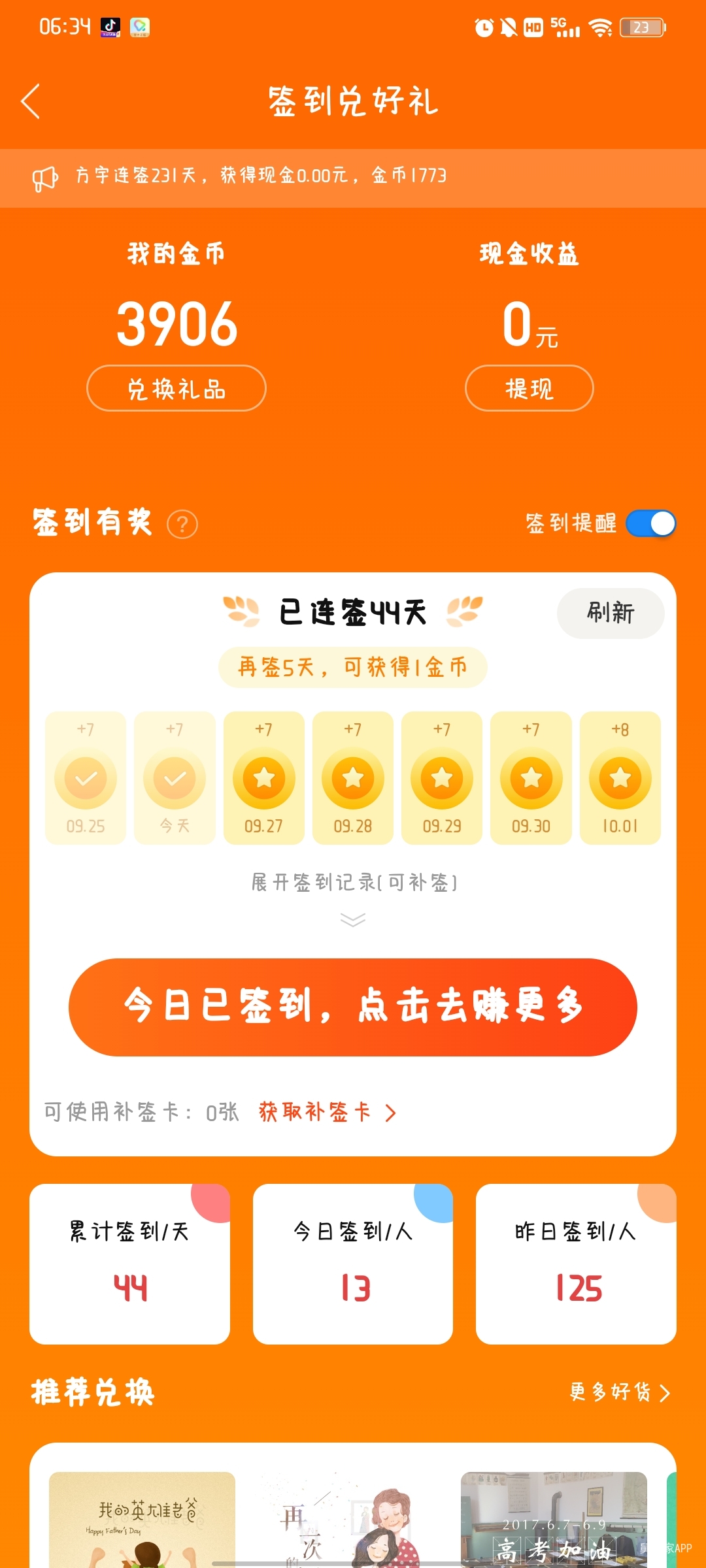Tap 提现 to withdraw cash
The height and width of the screenshot is (1568, 706).
[x=529, y=389]
